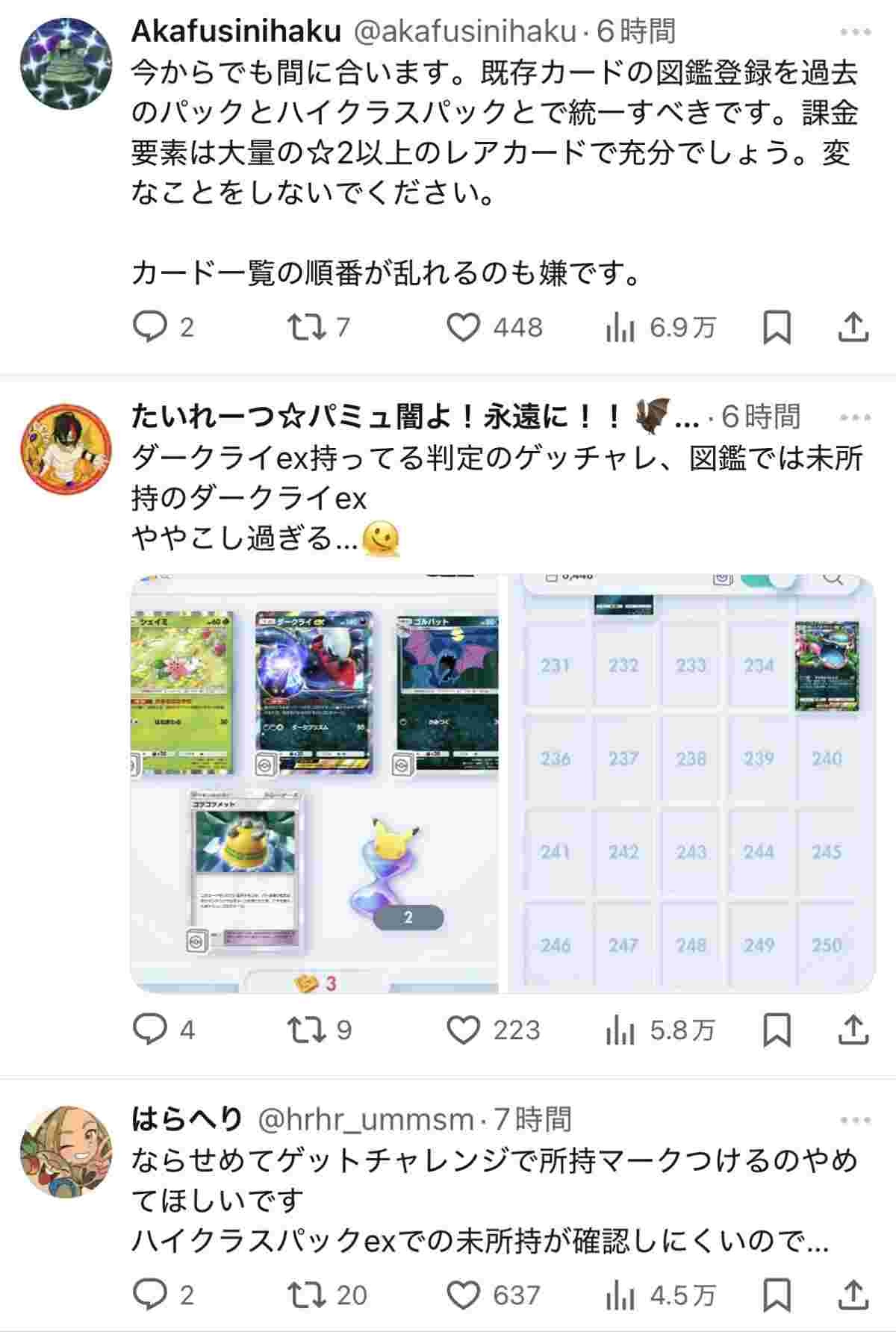The height and width of the screenshot is (1332, 896).
Task: Open overflow menu on Akafusinihaku's post
Action: click(x=855, y=32)
